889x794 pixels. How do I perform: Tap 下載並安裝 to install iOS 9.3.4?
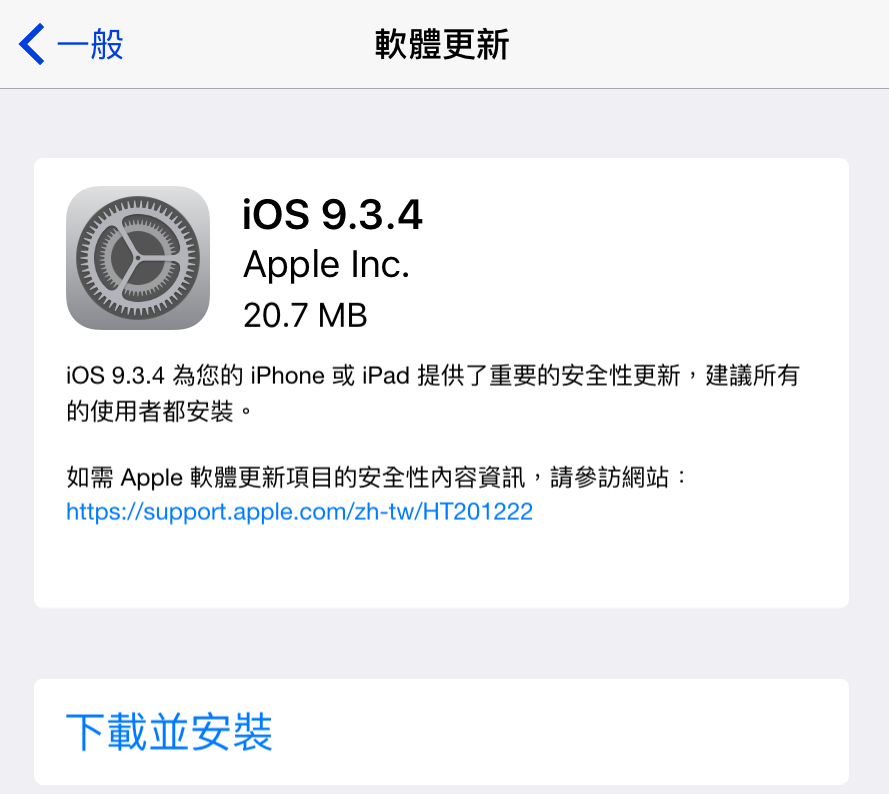coord(169,732)
